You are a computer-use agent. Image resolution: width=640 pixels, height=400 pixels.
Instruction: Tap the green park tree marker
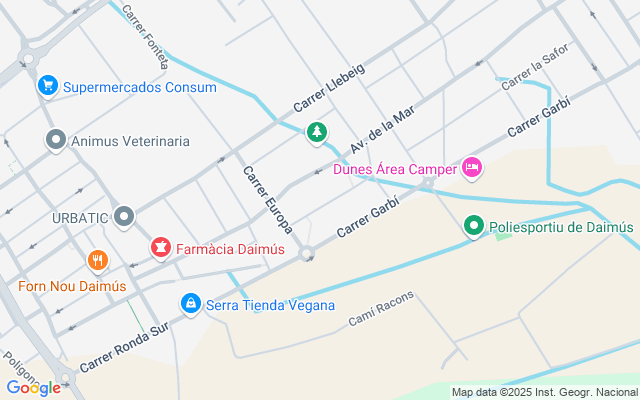(x=317, y=131)
